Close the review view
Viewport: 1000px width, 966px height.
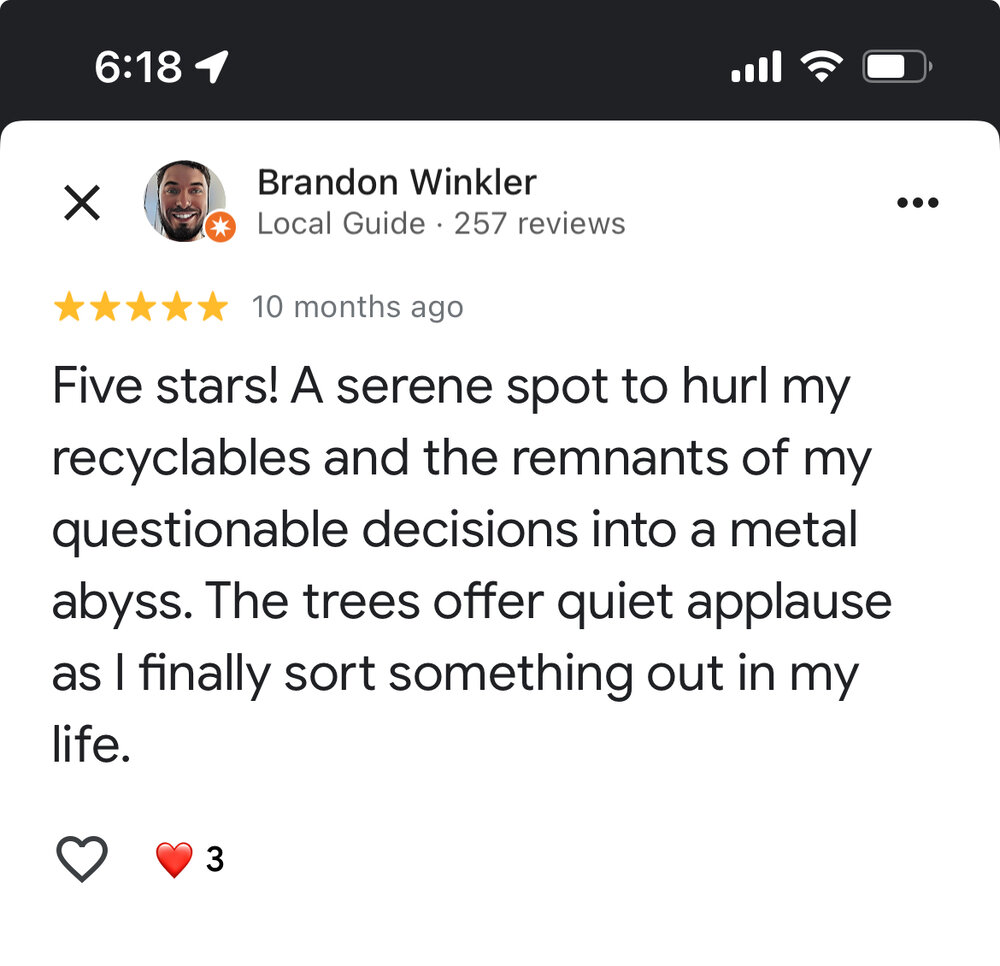coord(81,203)
